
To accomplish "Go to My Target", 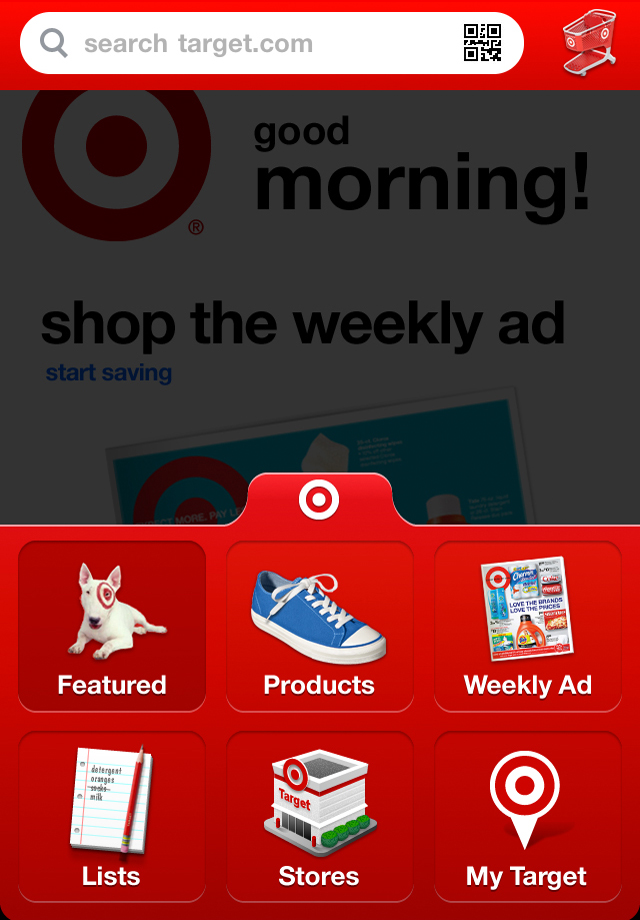I will coord(527,816).
